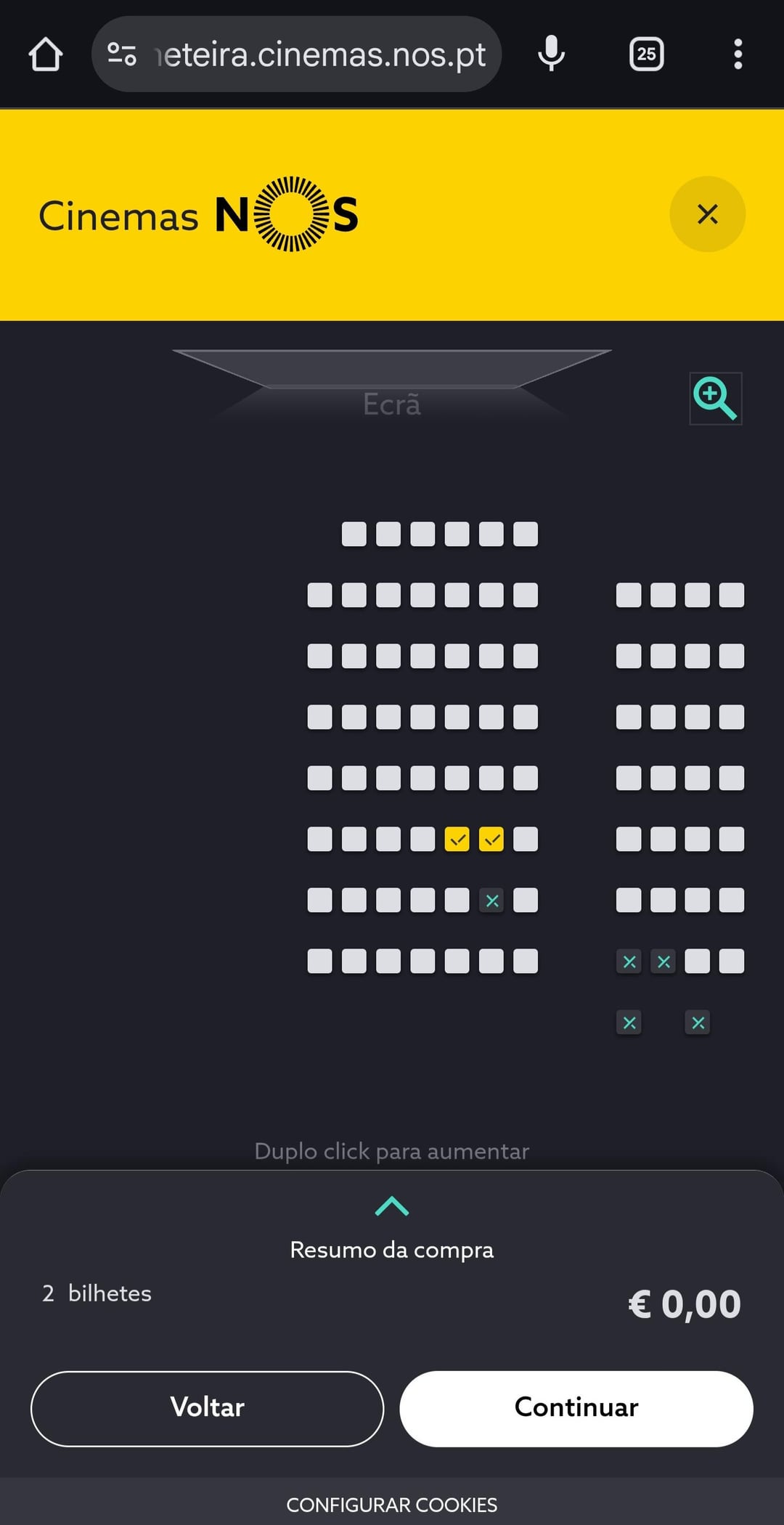Start voice search with the microphone

pos(551,54)
